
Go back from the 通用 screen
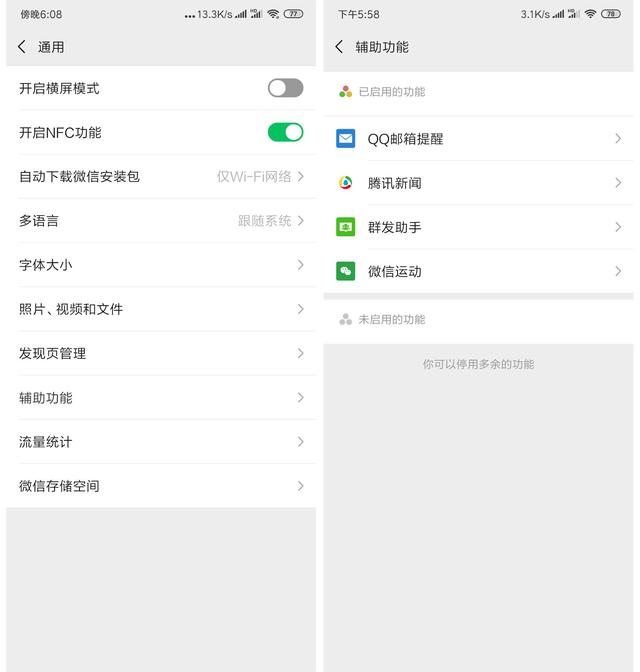pos(22,47)
